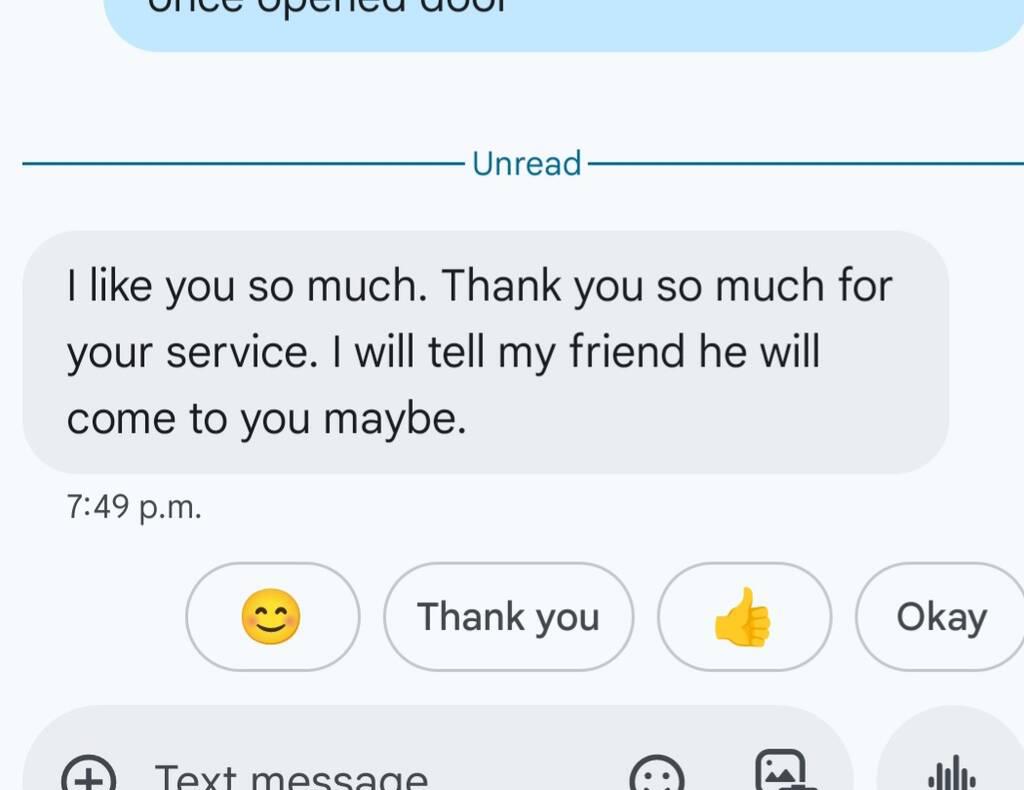Send the smiling emoji quick reply

(271, 617)
